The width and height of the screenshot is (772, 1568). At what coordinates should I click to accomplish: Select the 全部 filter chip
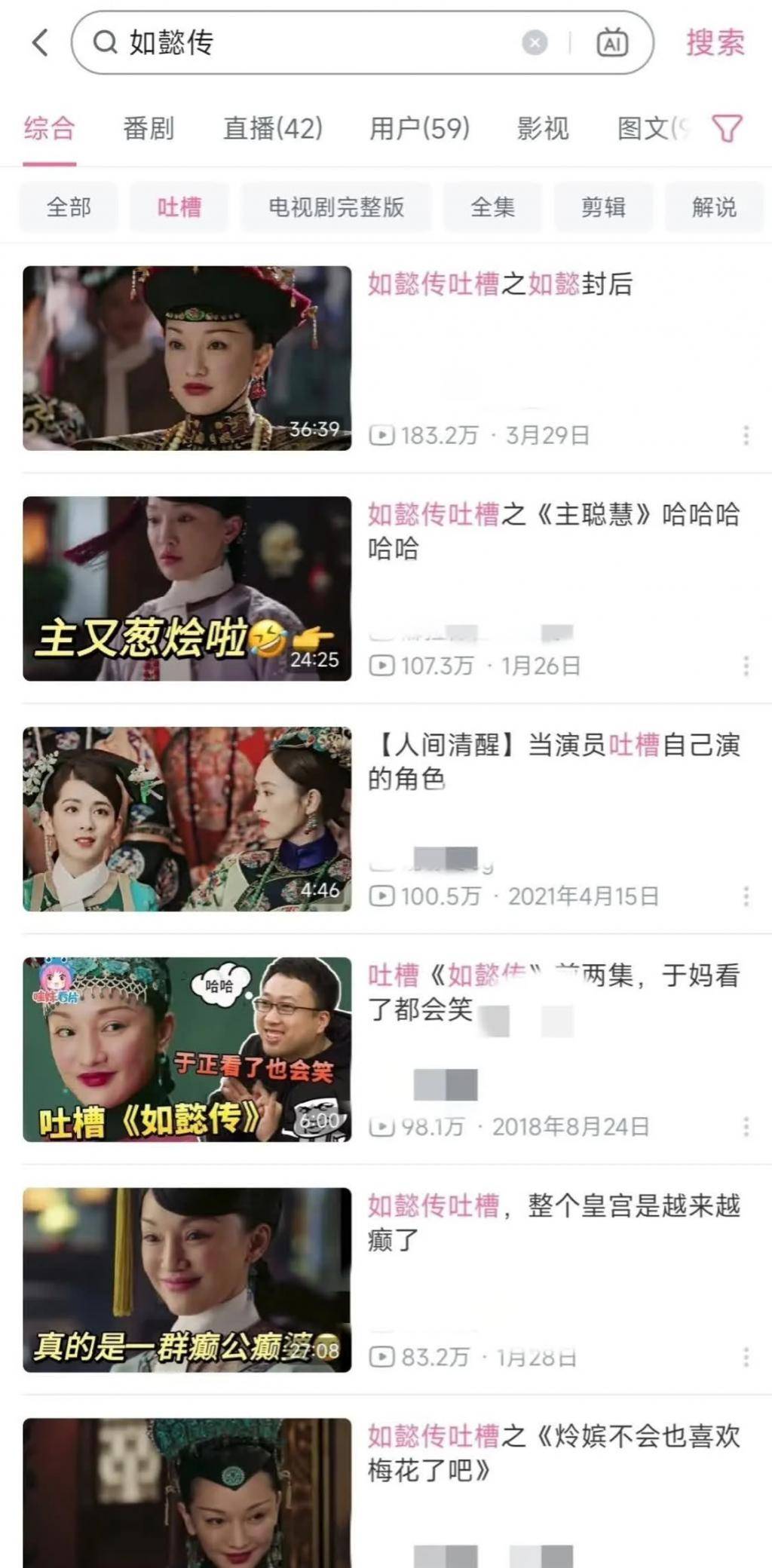69,207
